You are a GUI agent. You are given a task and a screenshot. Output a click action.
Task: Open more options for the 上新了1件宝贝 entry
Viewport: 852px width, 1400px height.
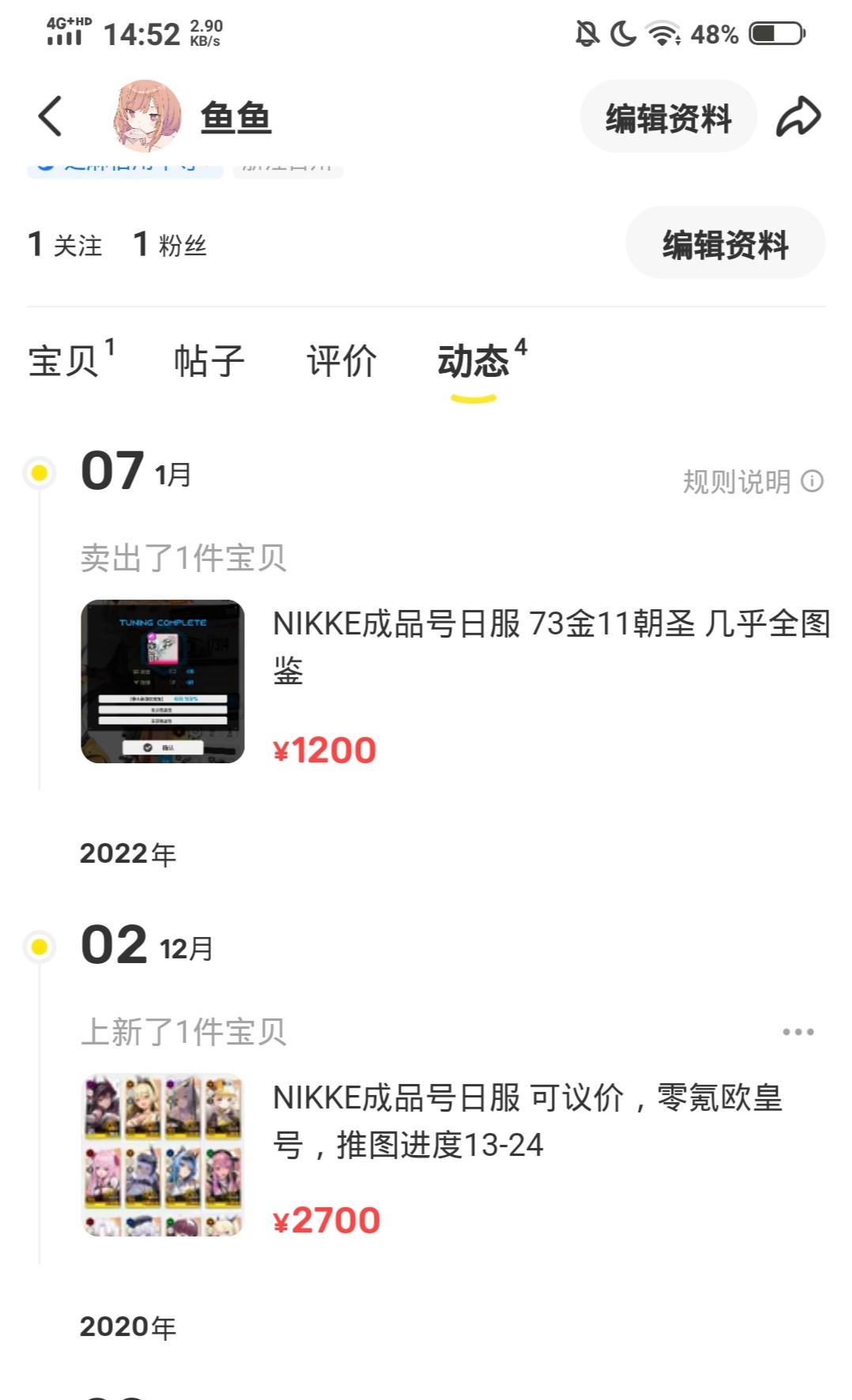[797, 1032]
